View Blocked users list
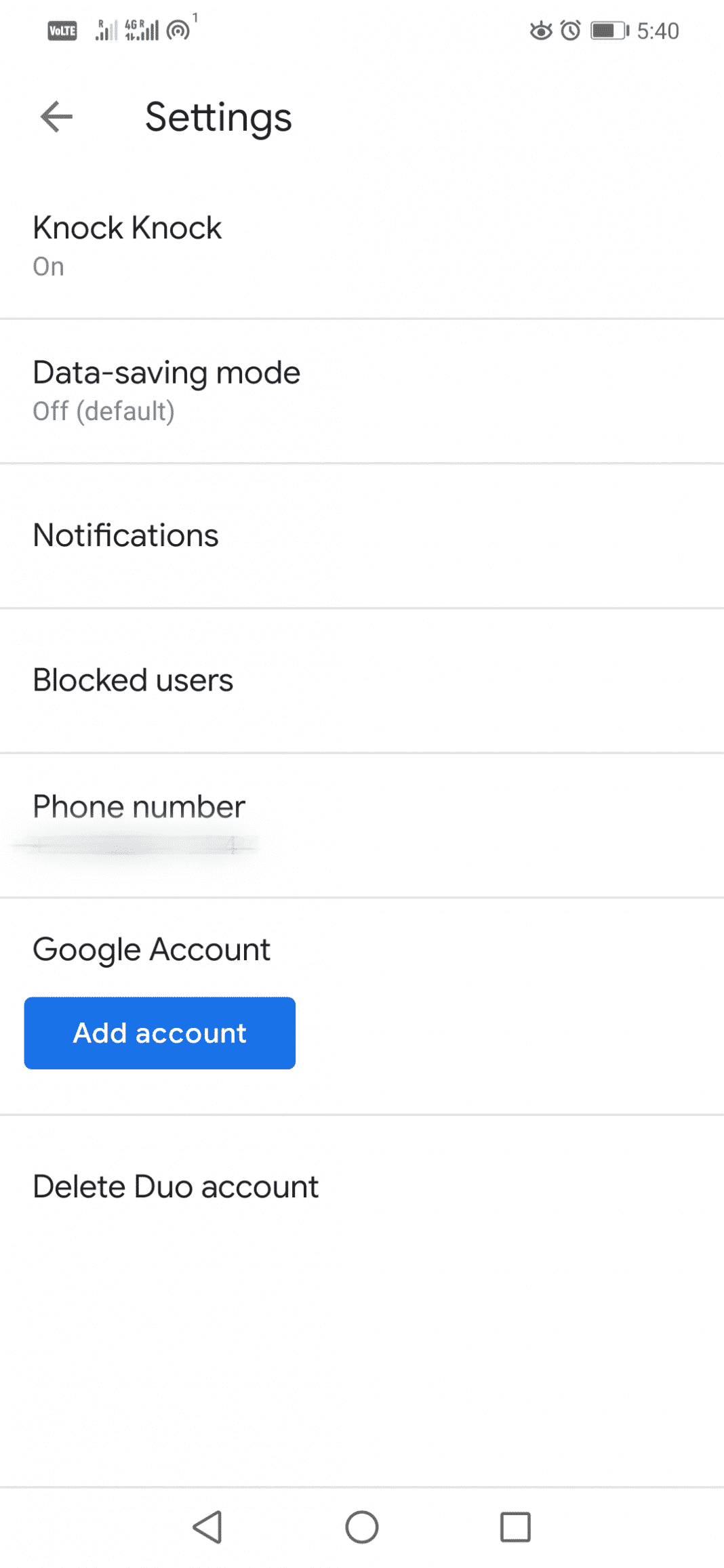 point(362,680)
